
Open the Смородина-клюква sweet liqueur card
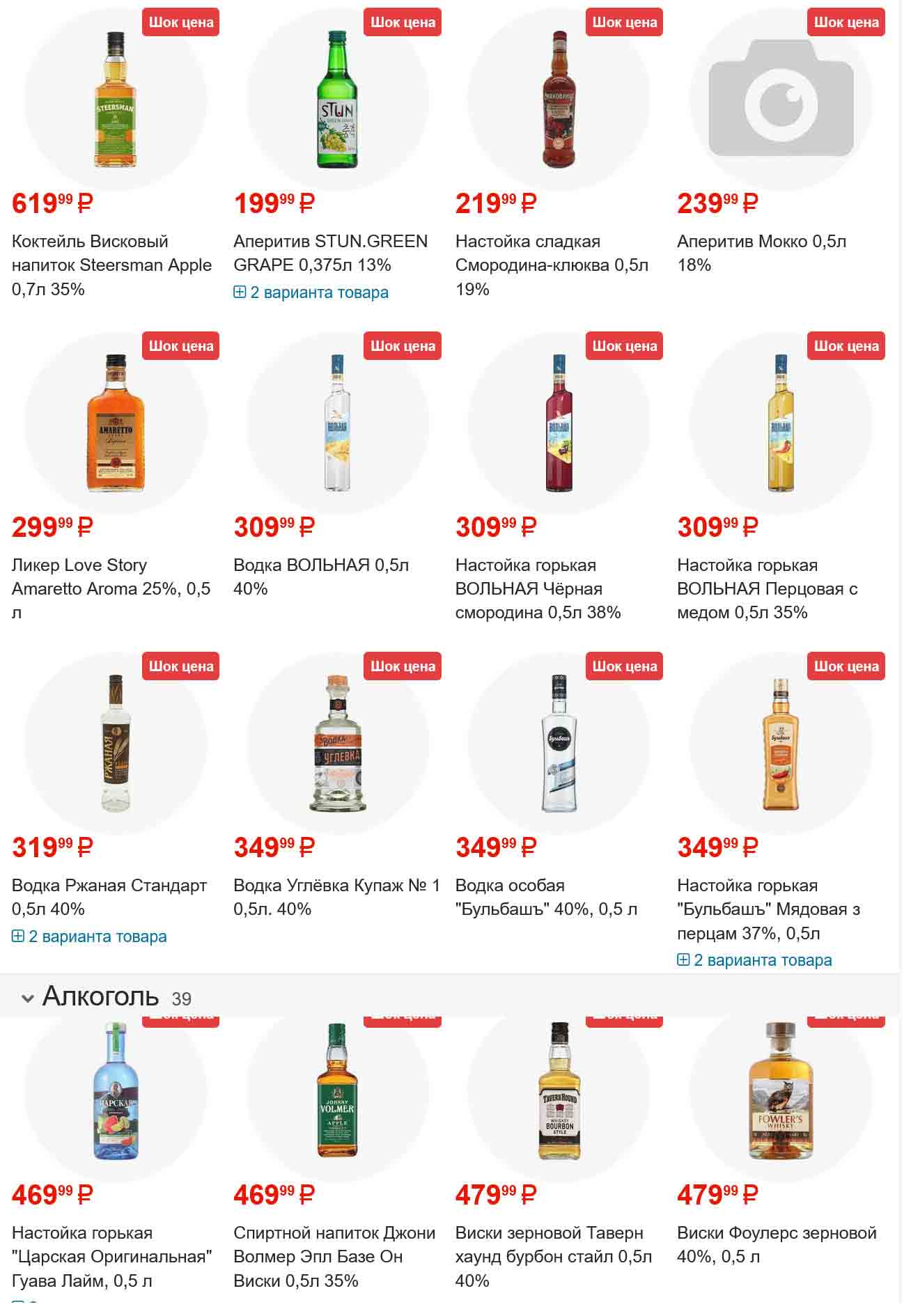(552, 265)
